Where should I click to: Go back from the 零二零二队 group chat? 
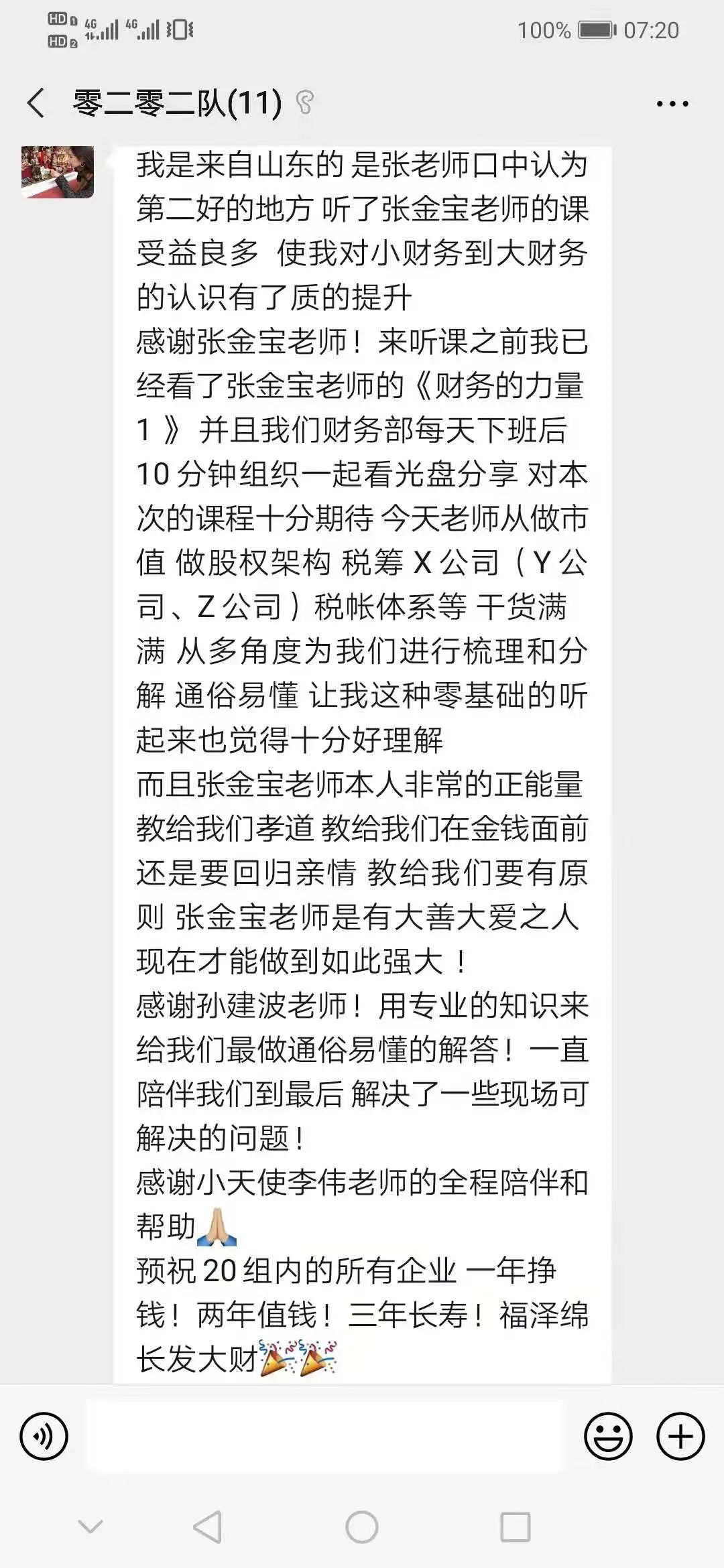tap(36, 103)
